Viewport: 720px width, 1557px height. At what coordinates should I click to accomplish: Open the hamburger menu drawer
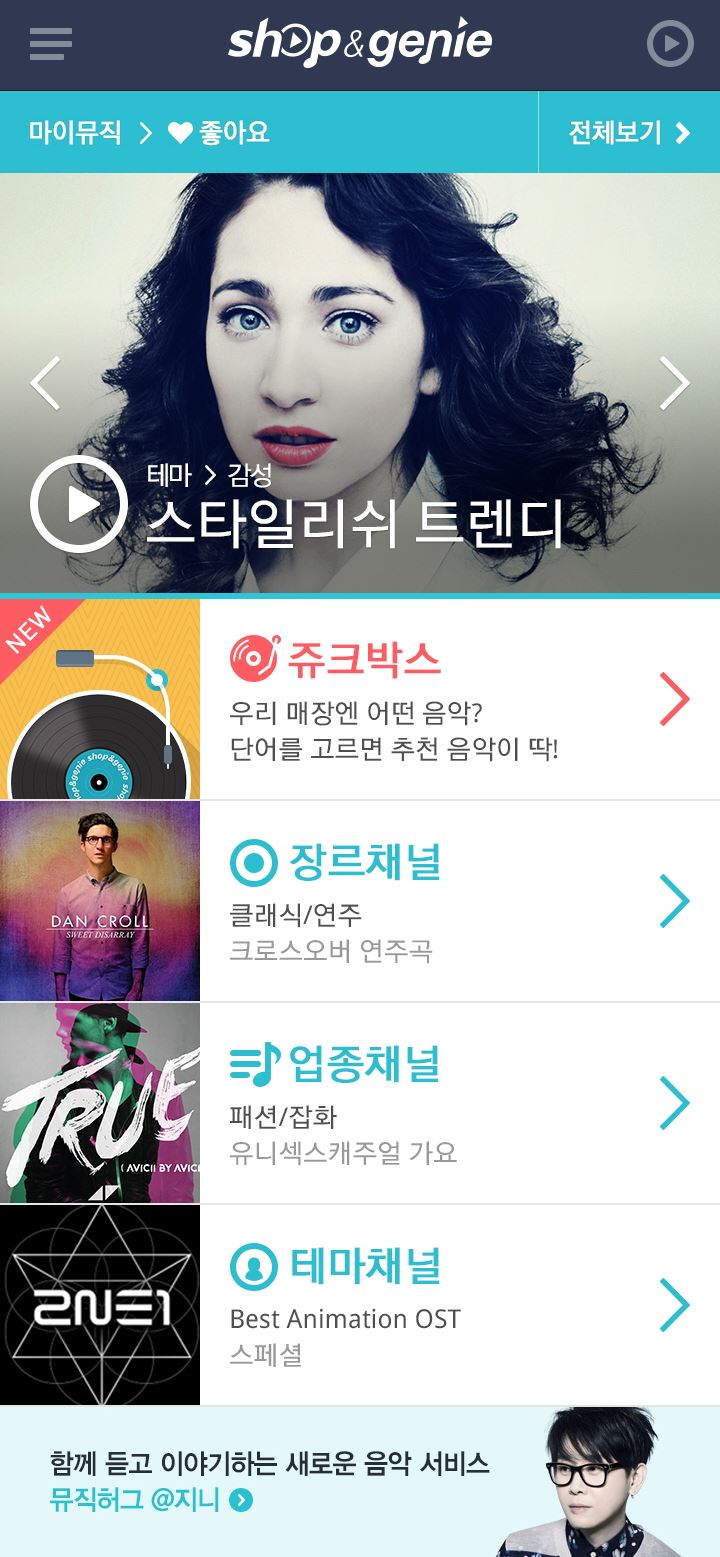(x=51, y=44)
